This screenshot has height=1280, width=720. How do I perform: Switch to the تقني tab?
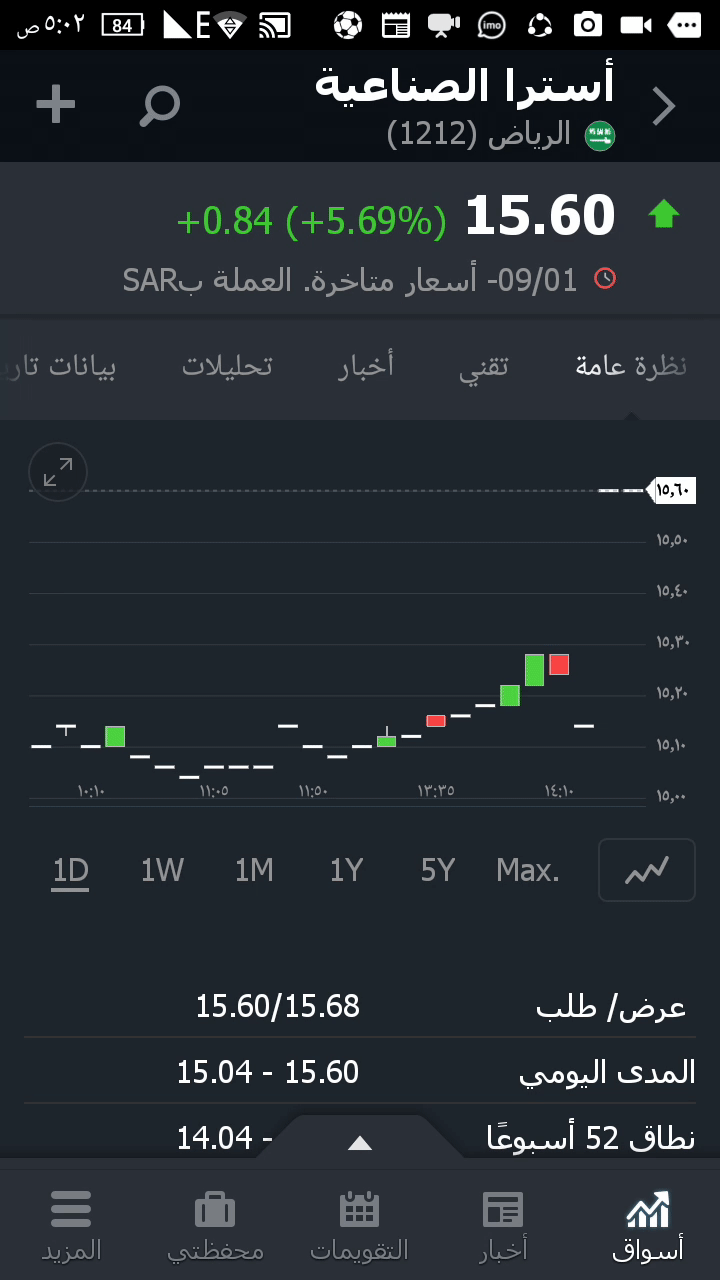pyautogui.click(x=484, y=366)
